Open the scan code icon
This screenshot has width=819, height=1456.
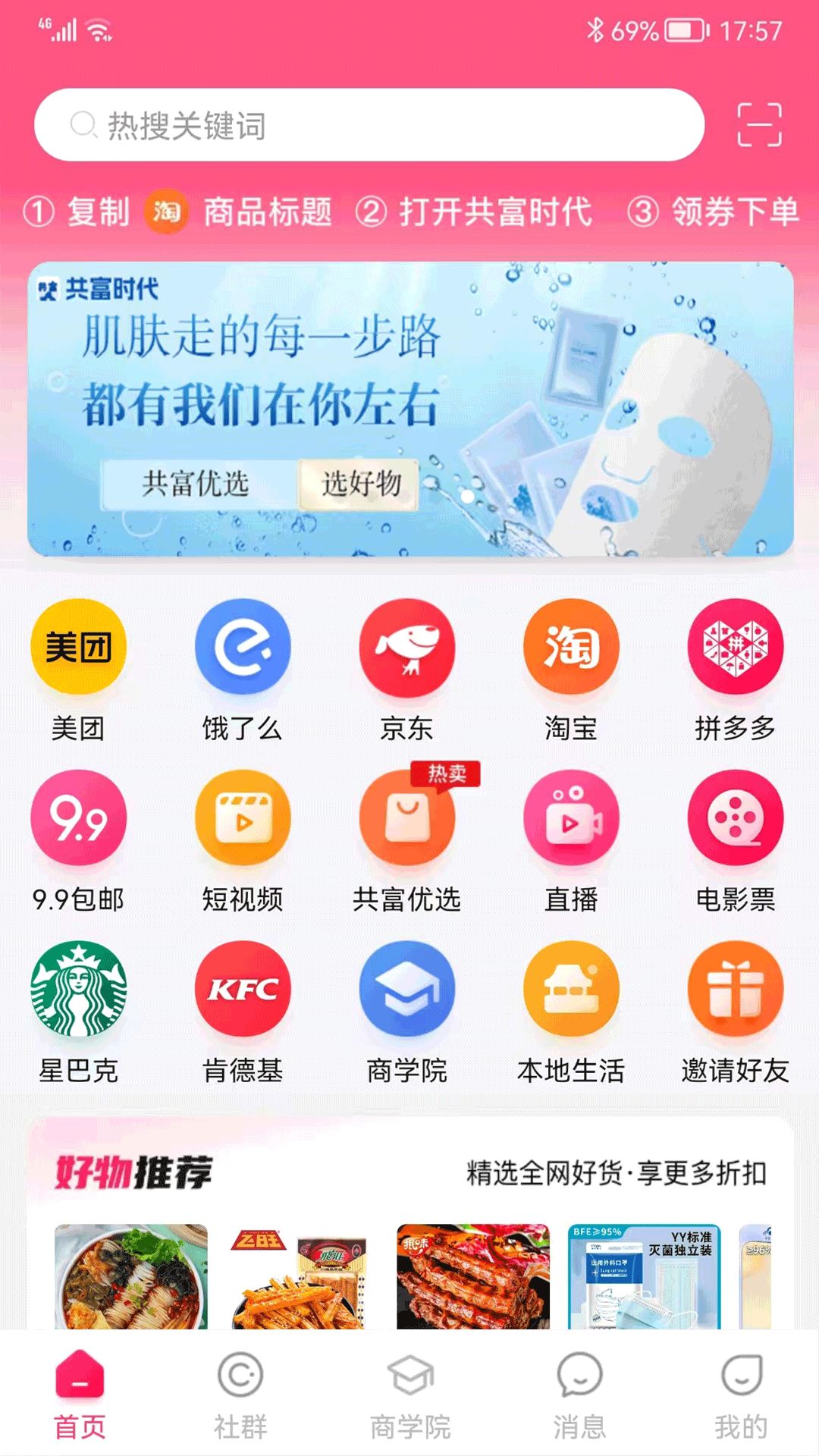pos(759,125)
